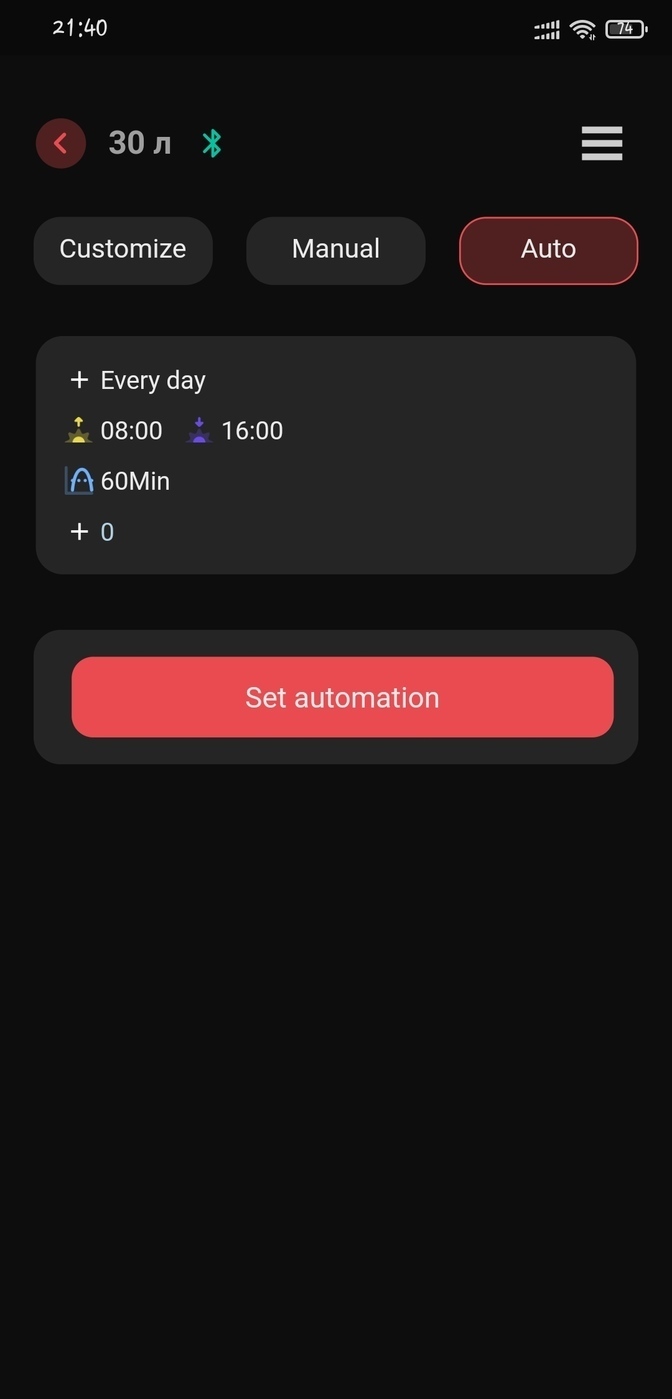Switch to the Customize mode
The height and width of the screenshot is (1399, 672).
tap(123, 250)
